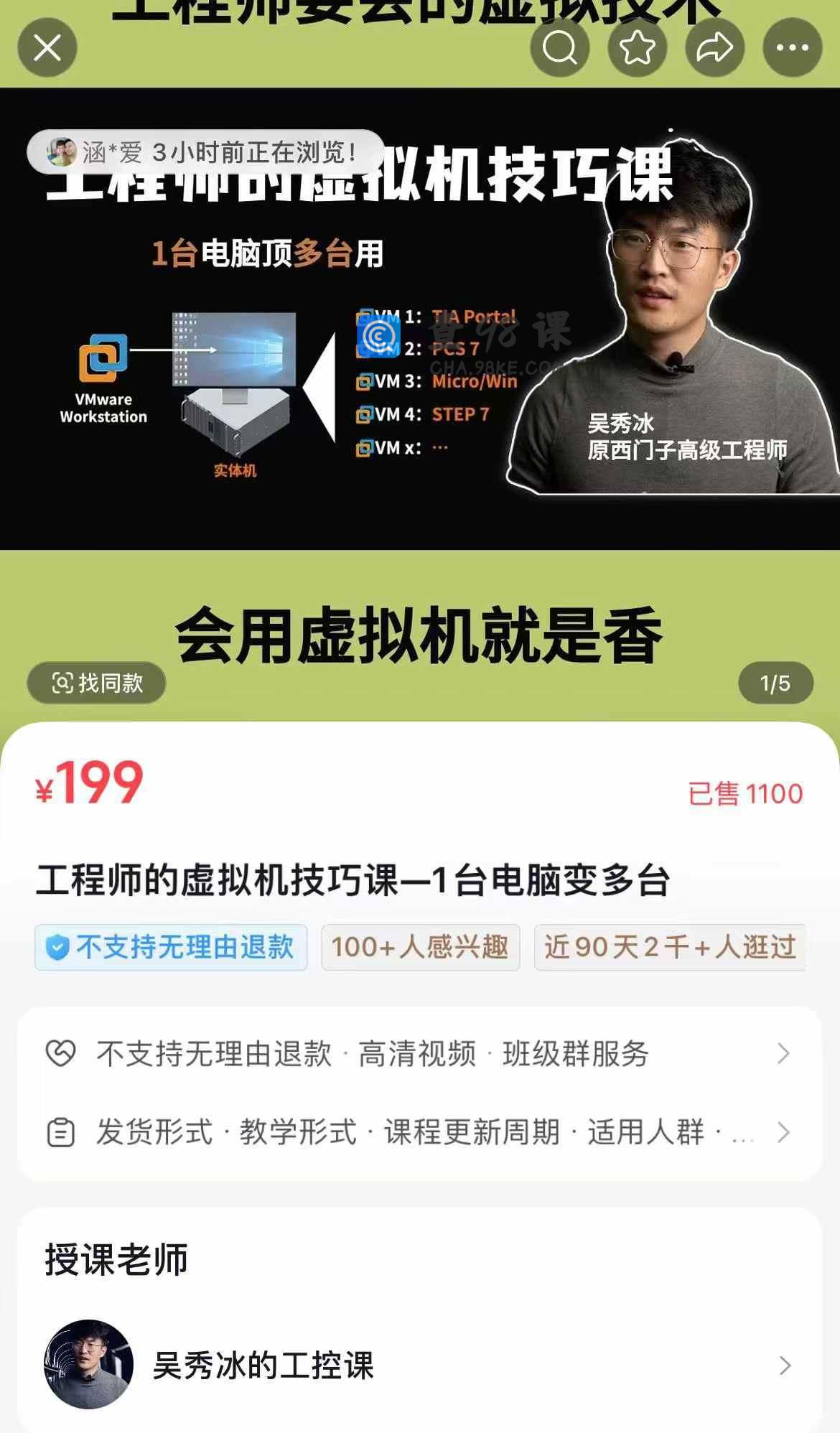Open the three-dot overflow menu
The image size is (840, 1433).
(x=792, y=48)
